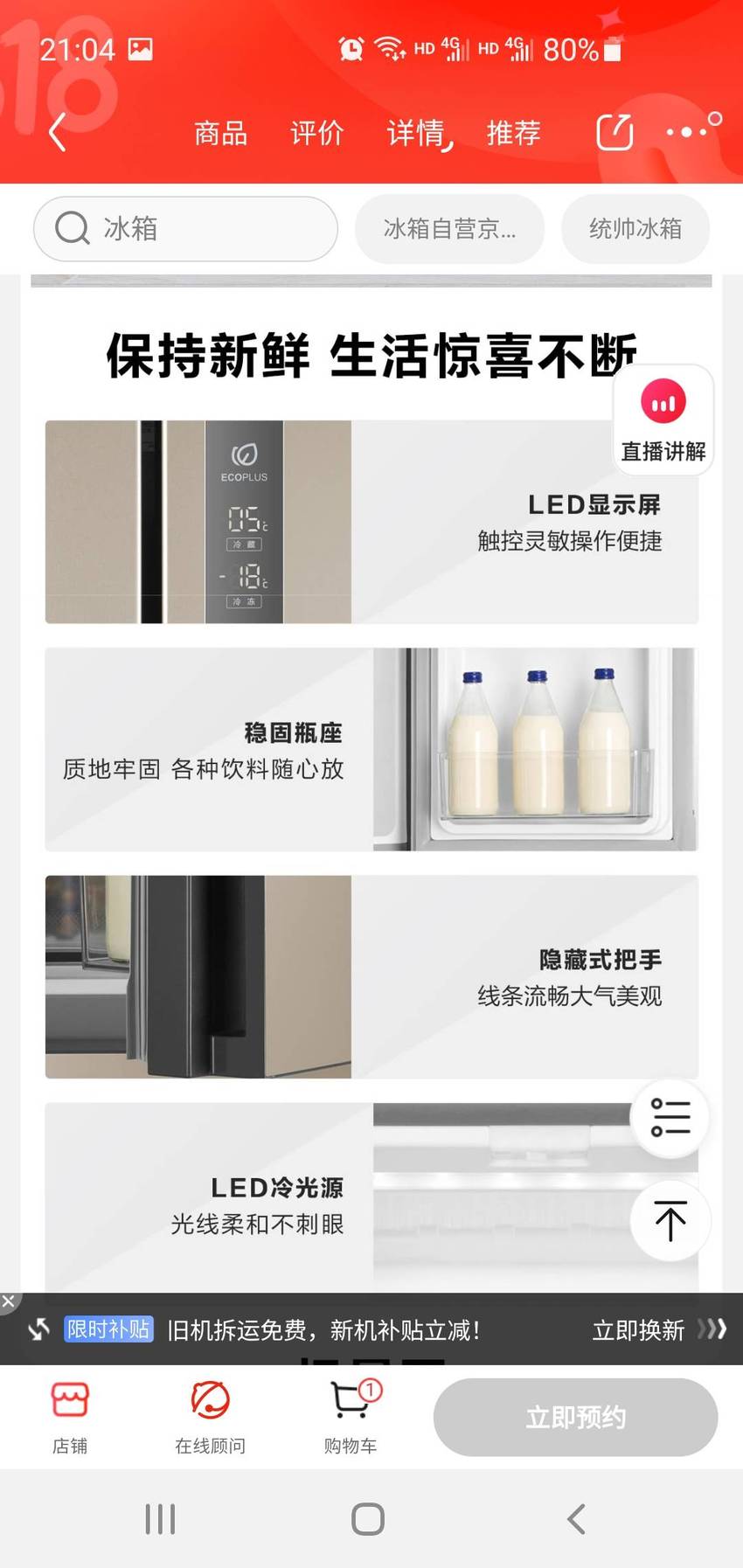Open recent apps from the navigation bar

point(160,1519)
